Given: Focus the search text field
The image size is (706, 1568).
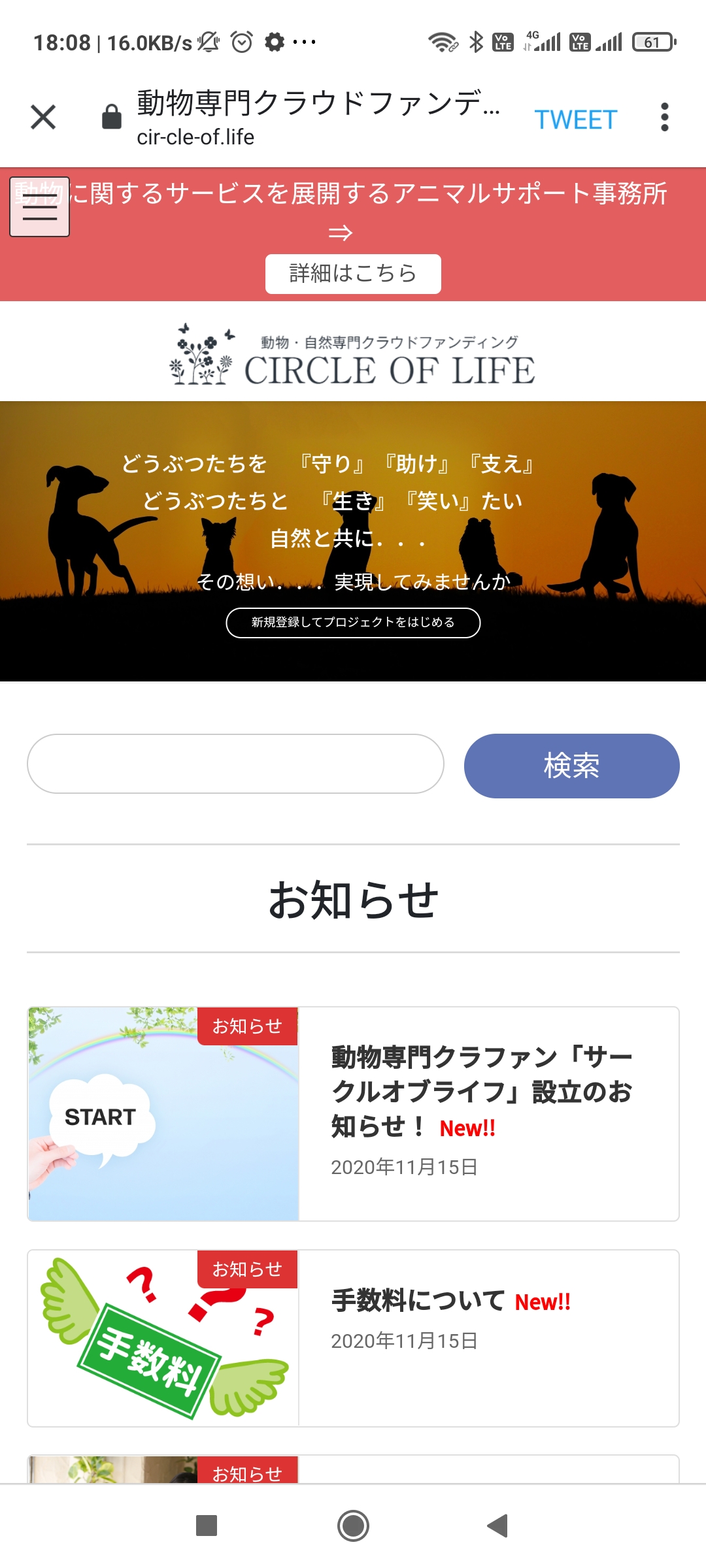Looking at the screenshot, I should click(x=235, y=764).
